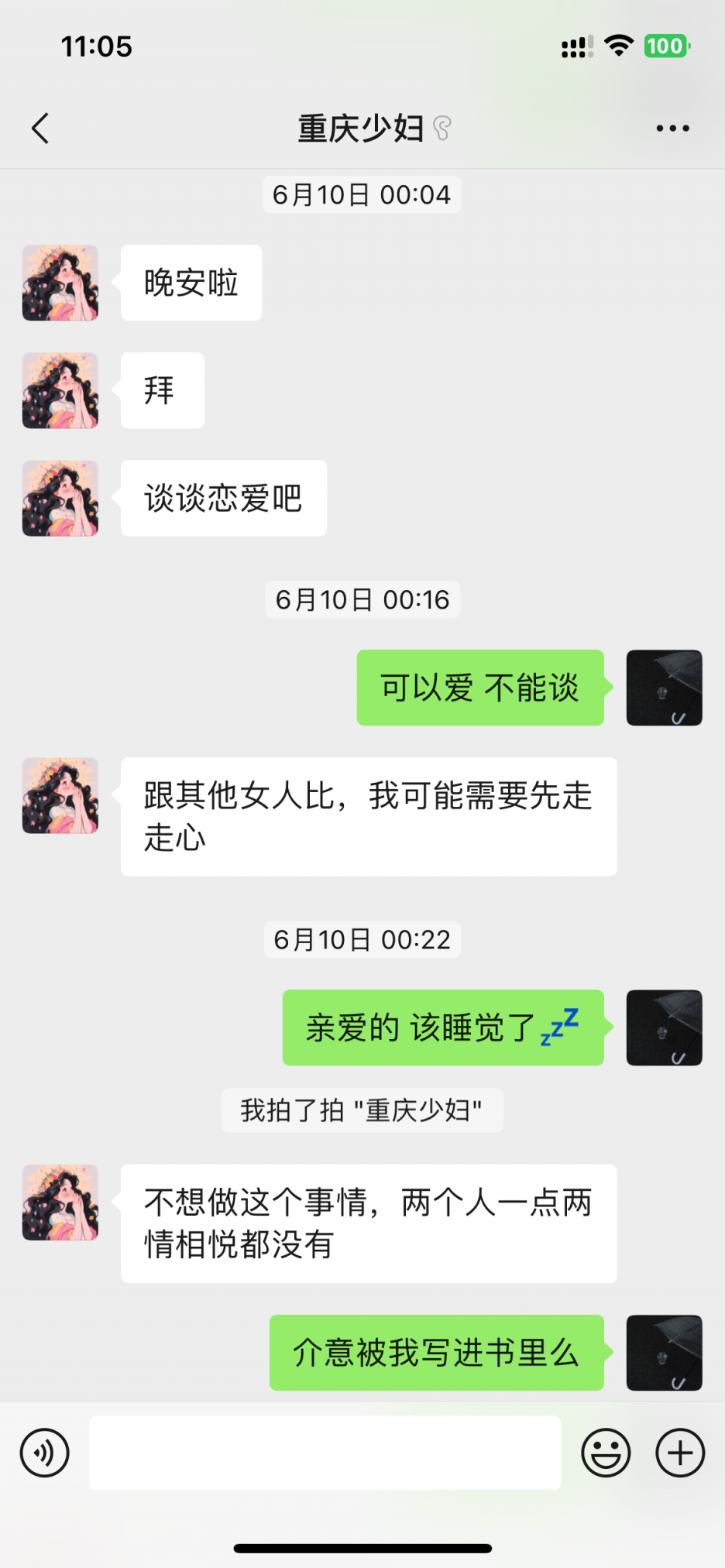
Task: Tap my avatar beside 可以爱 不能谈 message
Action: coord(664,688)
